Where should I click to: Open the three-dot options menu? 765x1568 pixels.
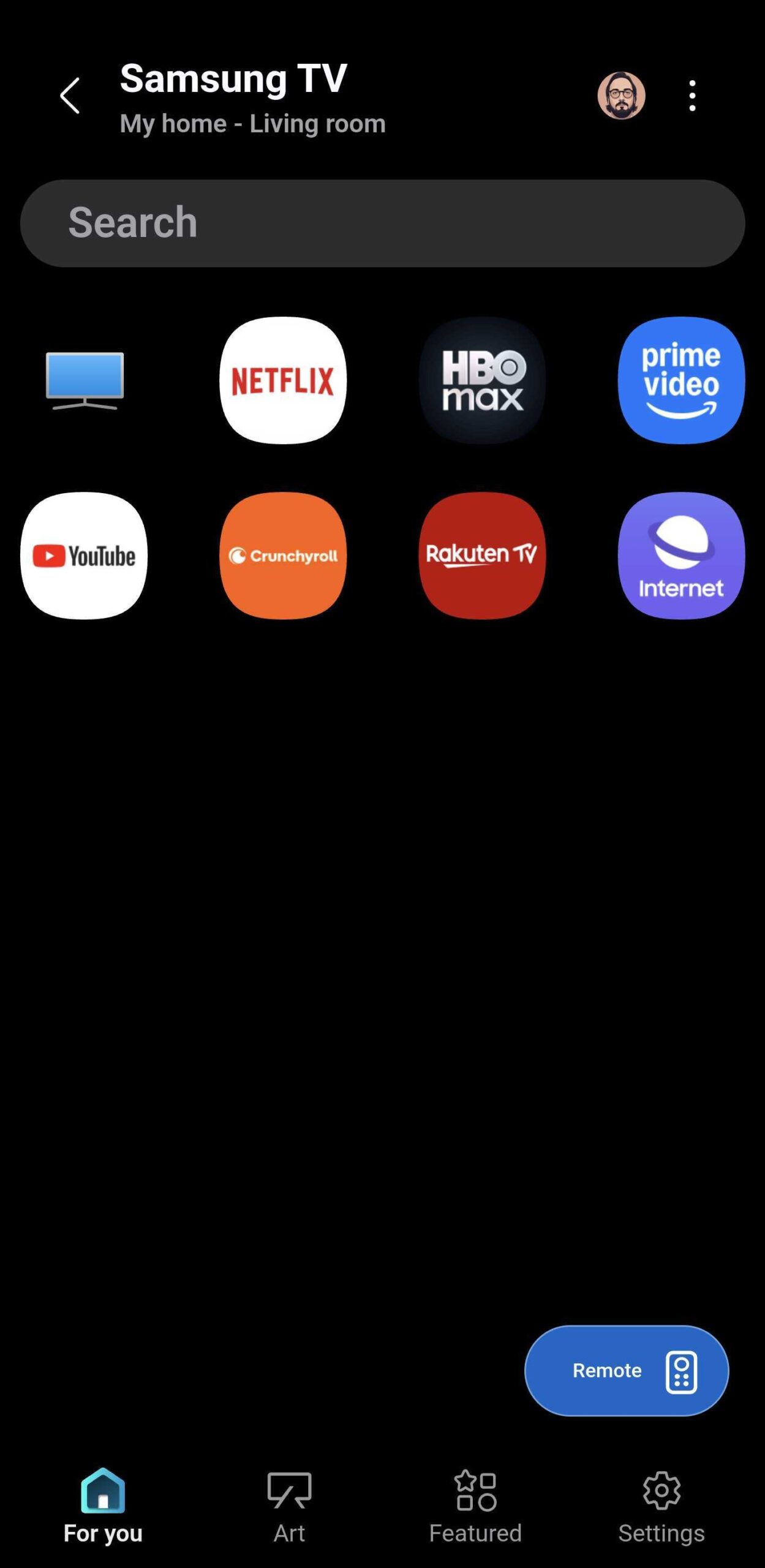tap(692, 95)
